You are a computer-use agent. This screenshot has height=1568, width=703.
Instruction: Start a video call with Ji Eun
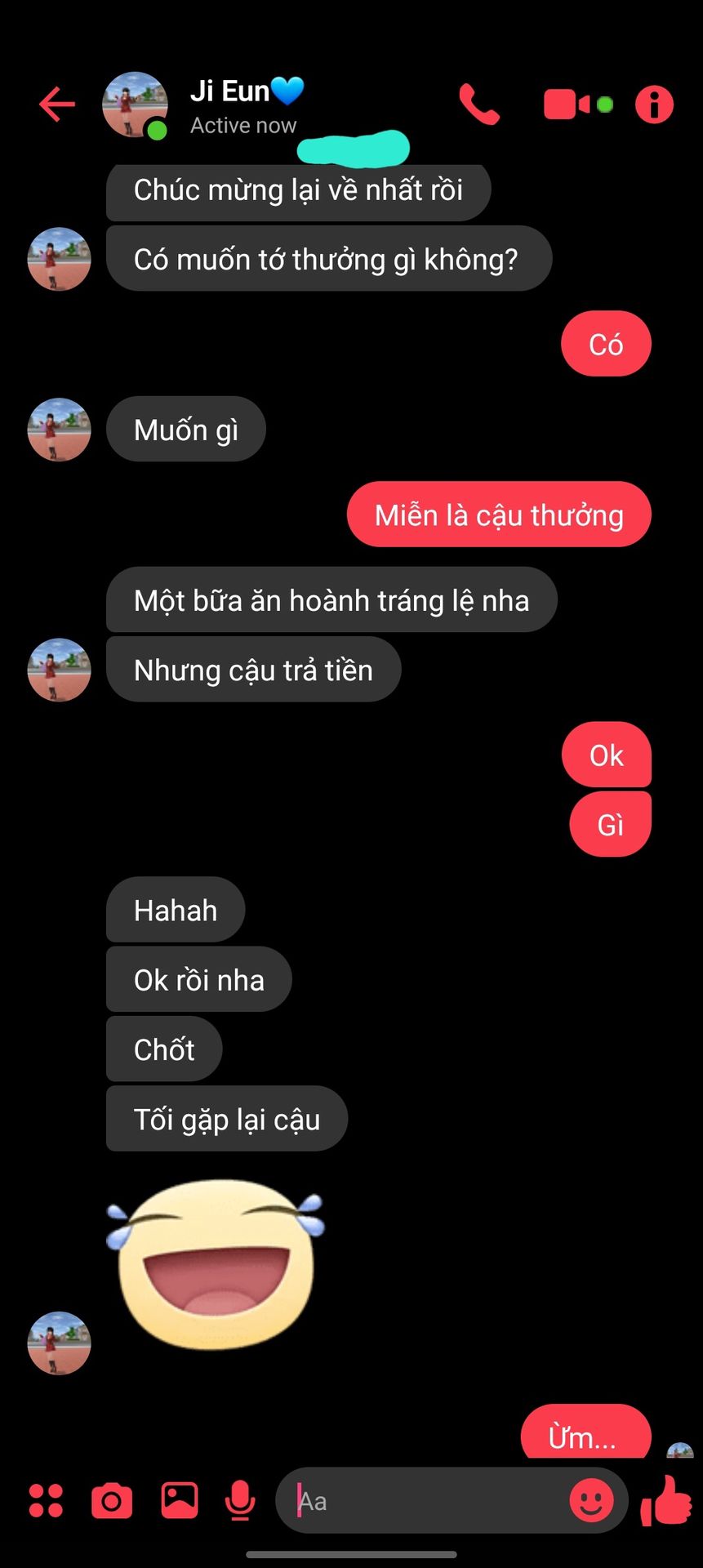tap(578, 105)
